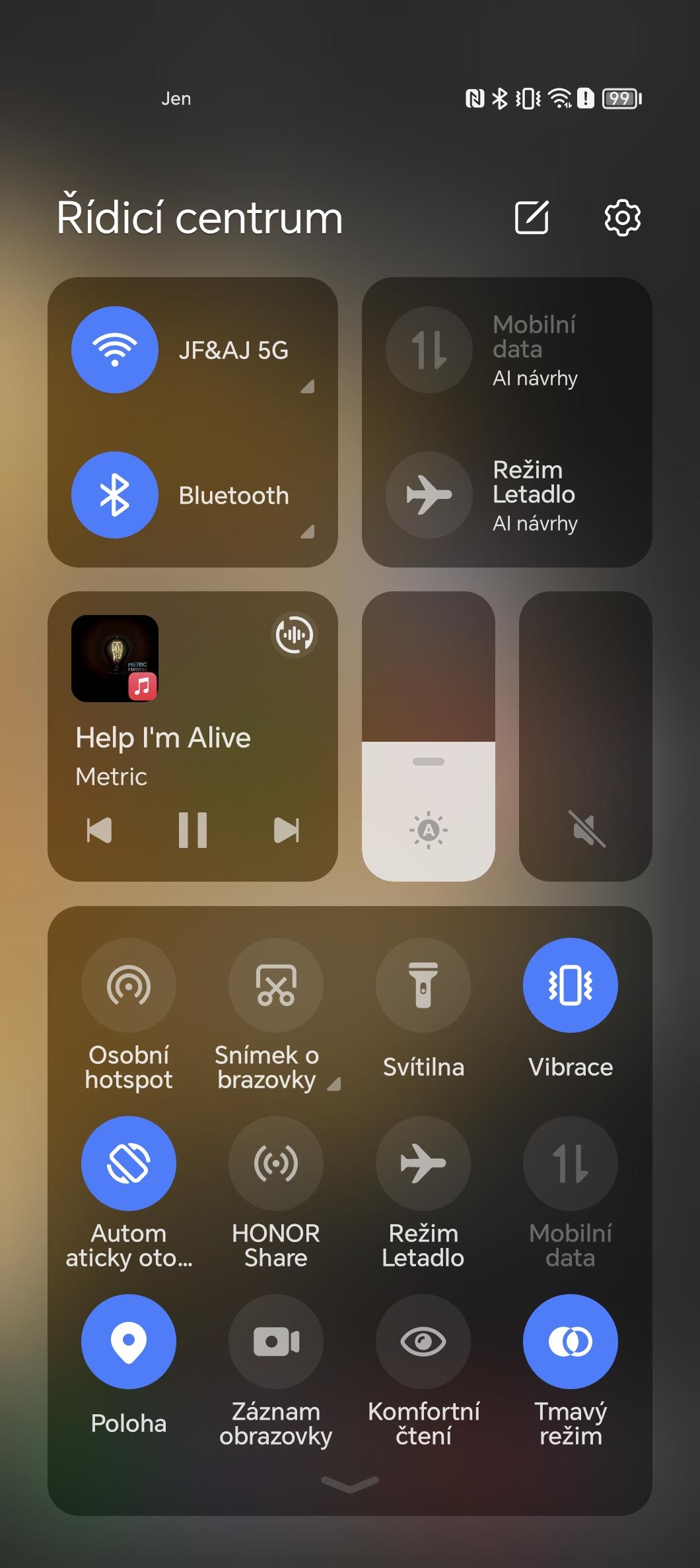Go back to the previous track

(x=99, y=830)
